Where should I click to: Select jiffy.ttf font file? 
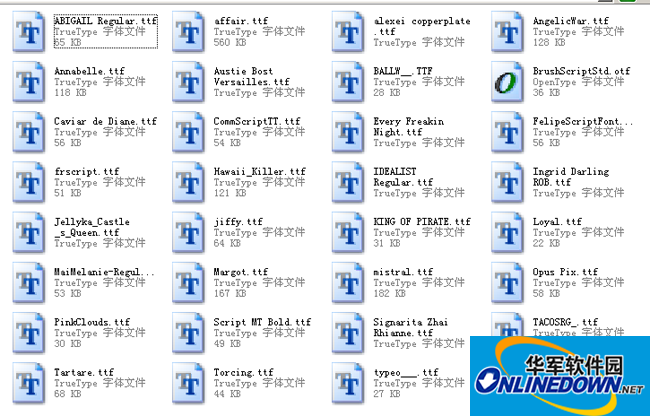(191, 233)
